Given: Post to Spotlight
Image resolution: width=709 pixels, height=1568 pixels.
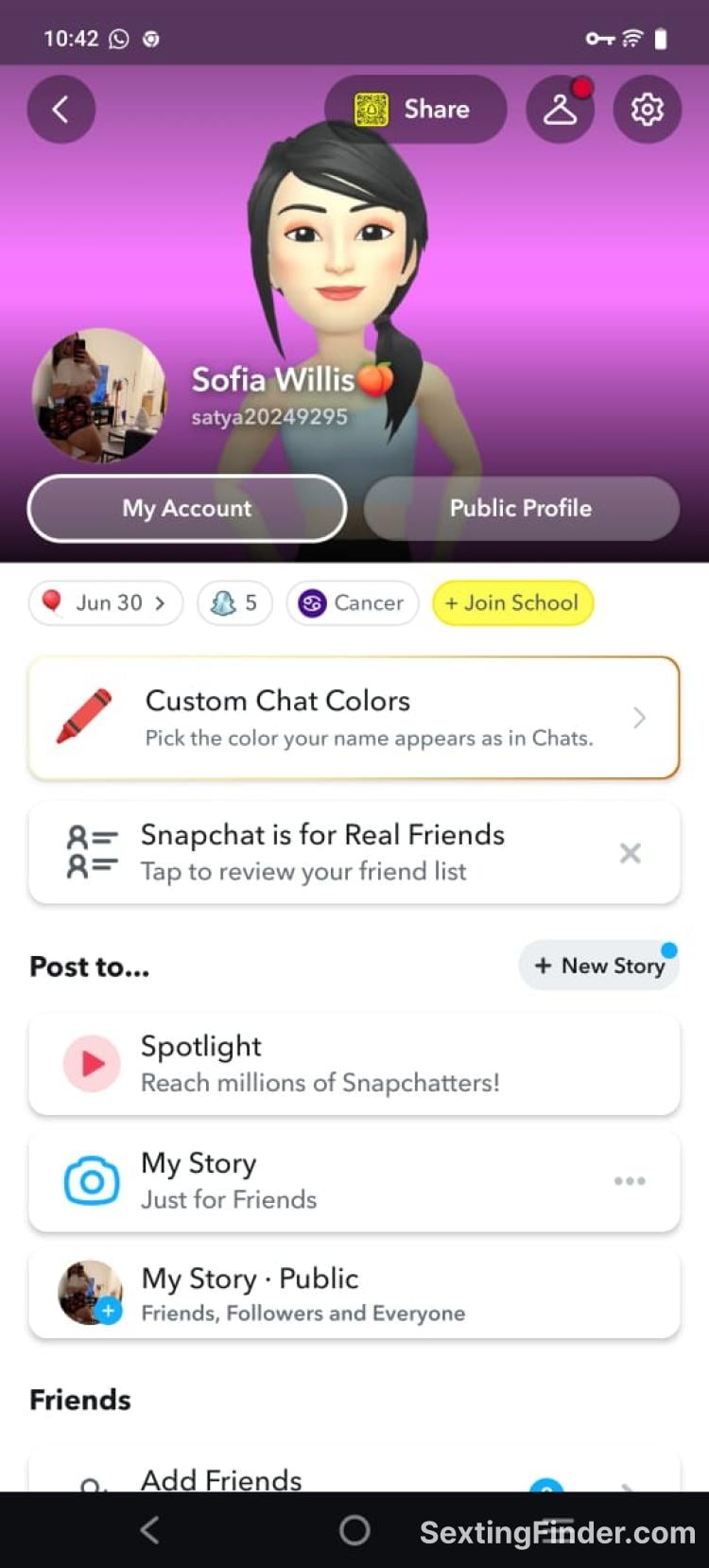Looking at the screenshot, I should [x=354, y=1063].
